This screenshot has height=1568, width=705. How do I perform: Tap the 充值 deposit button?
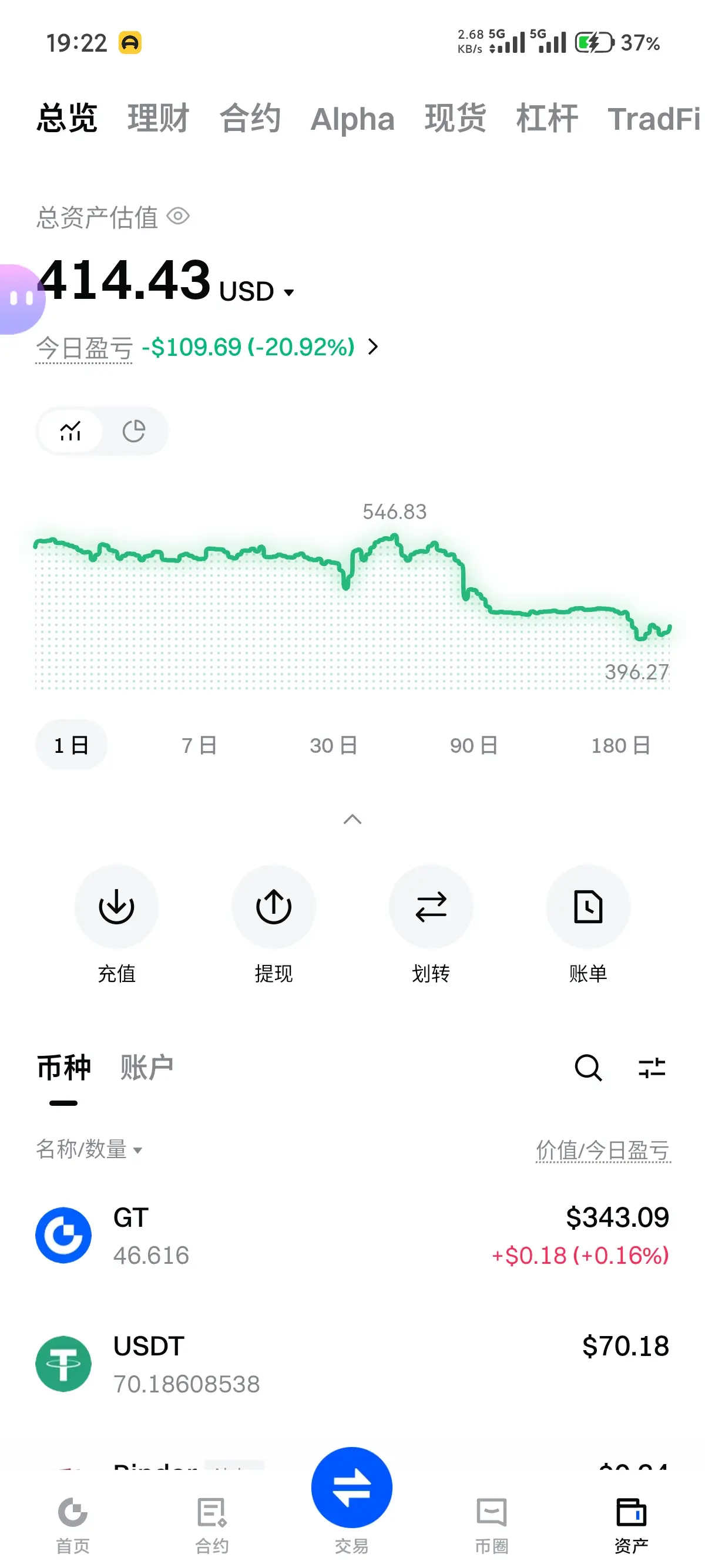(x=116, y=907)
